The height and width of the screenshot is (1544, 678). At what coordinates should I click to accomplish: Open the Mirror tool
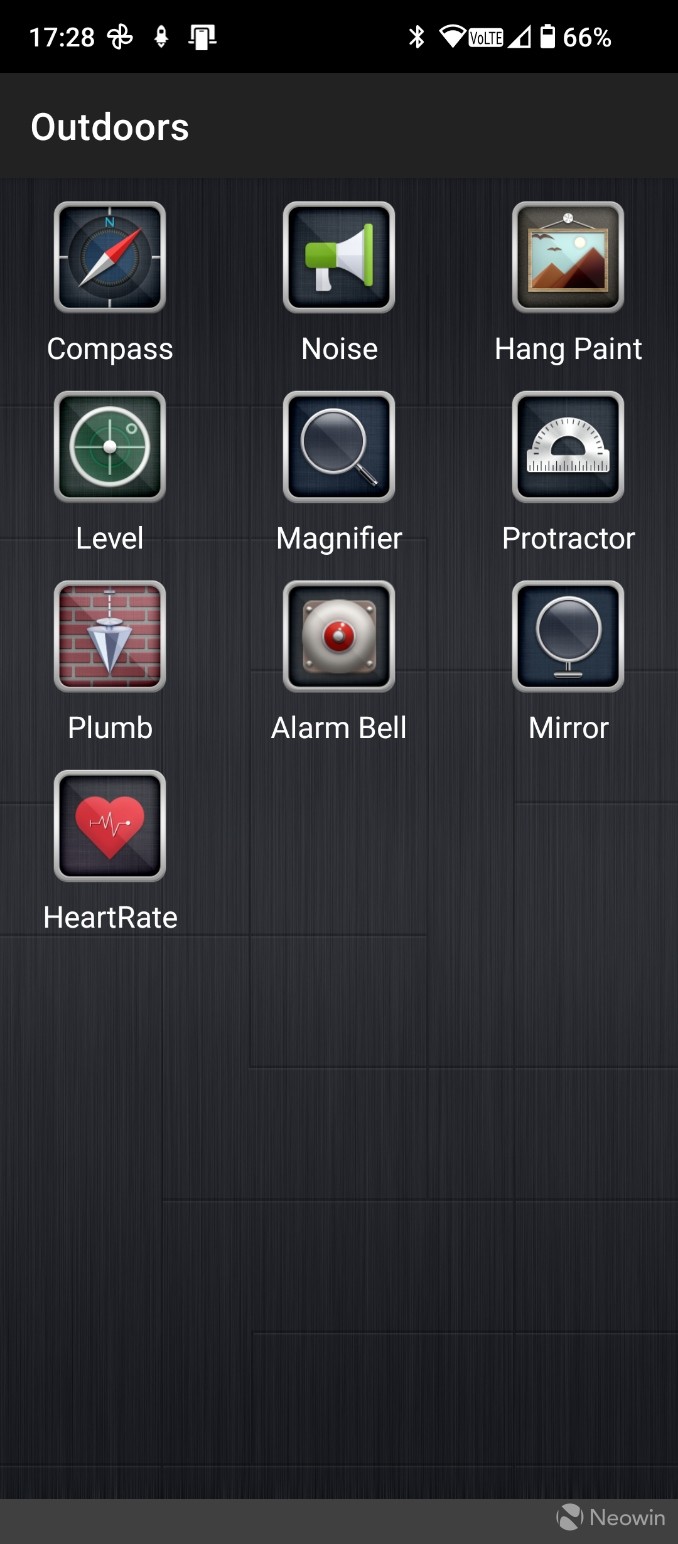[x=568, y=636]
